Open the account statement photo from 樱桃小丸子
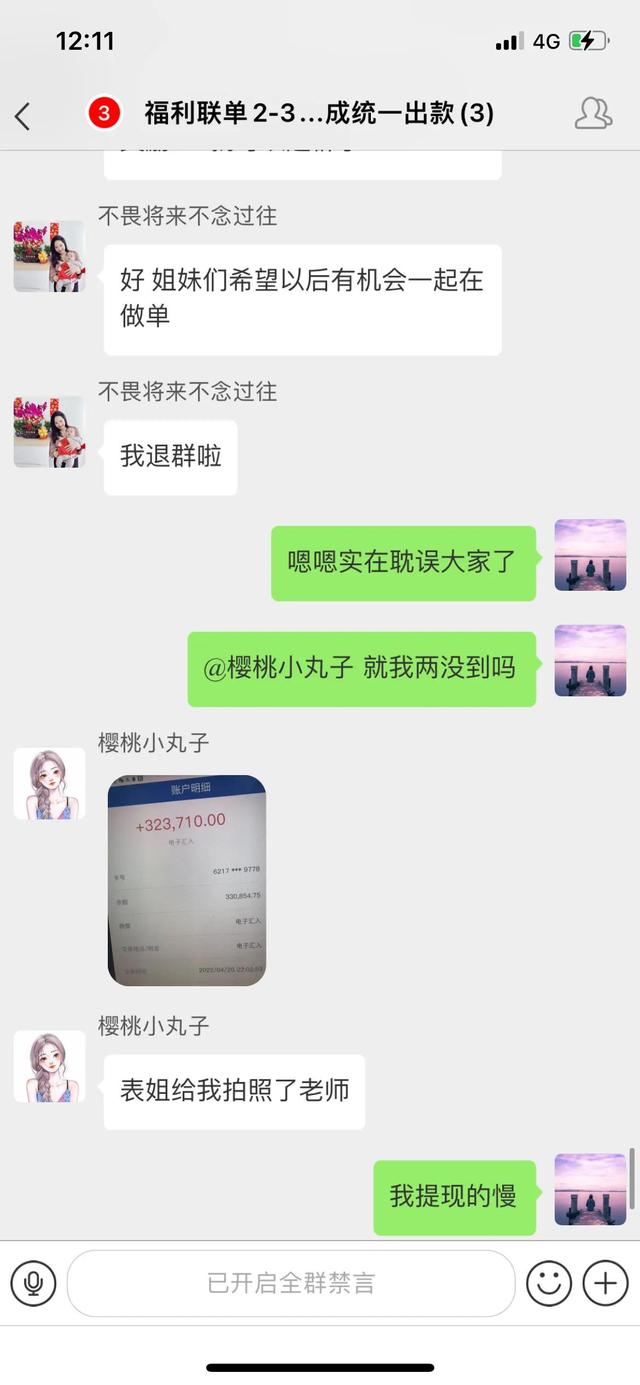The height and width of the screenshot is (1385, 640). tap(186, 880)
